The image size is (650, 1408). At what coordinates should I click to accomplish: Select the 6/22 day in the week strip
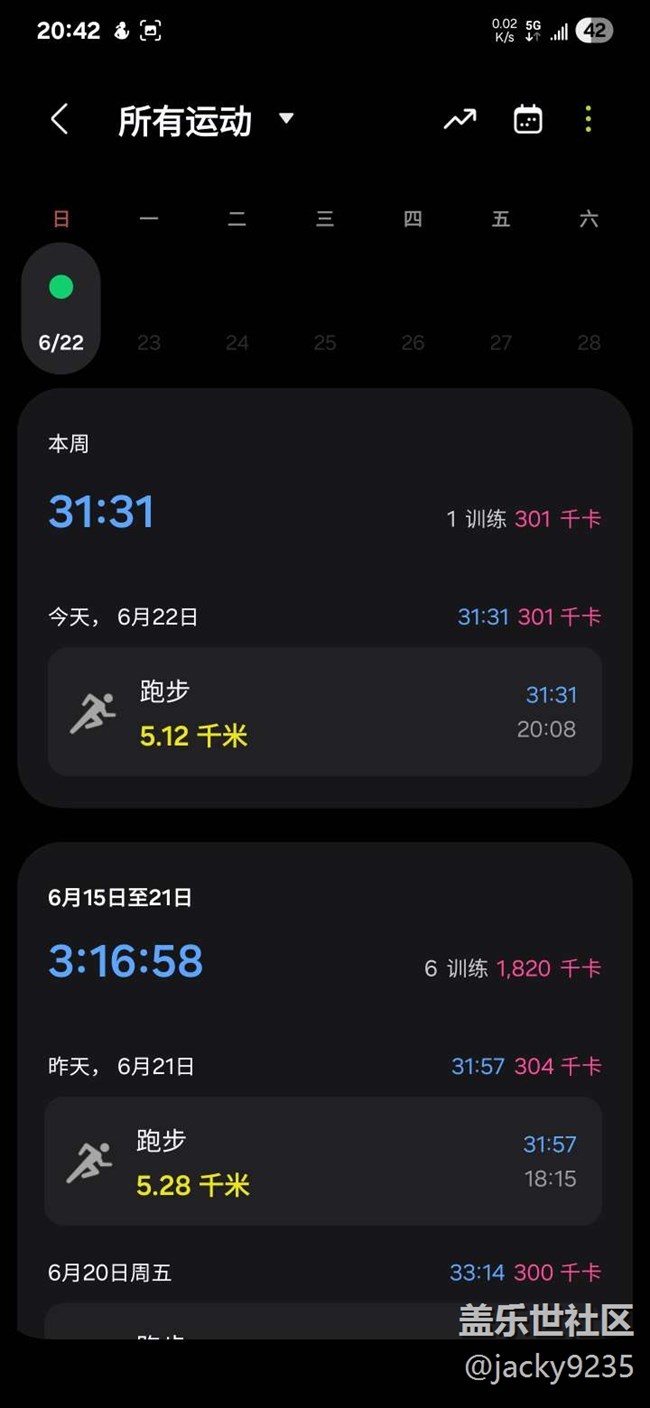pos(61,308)
